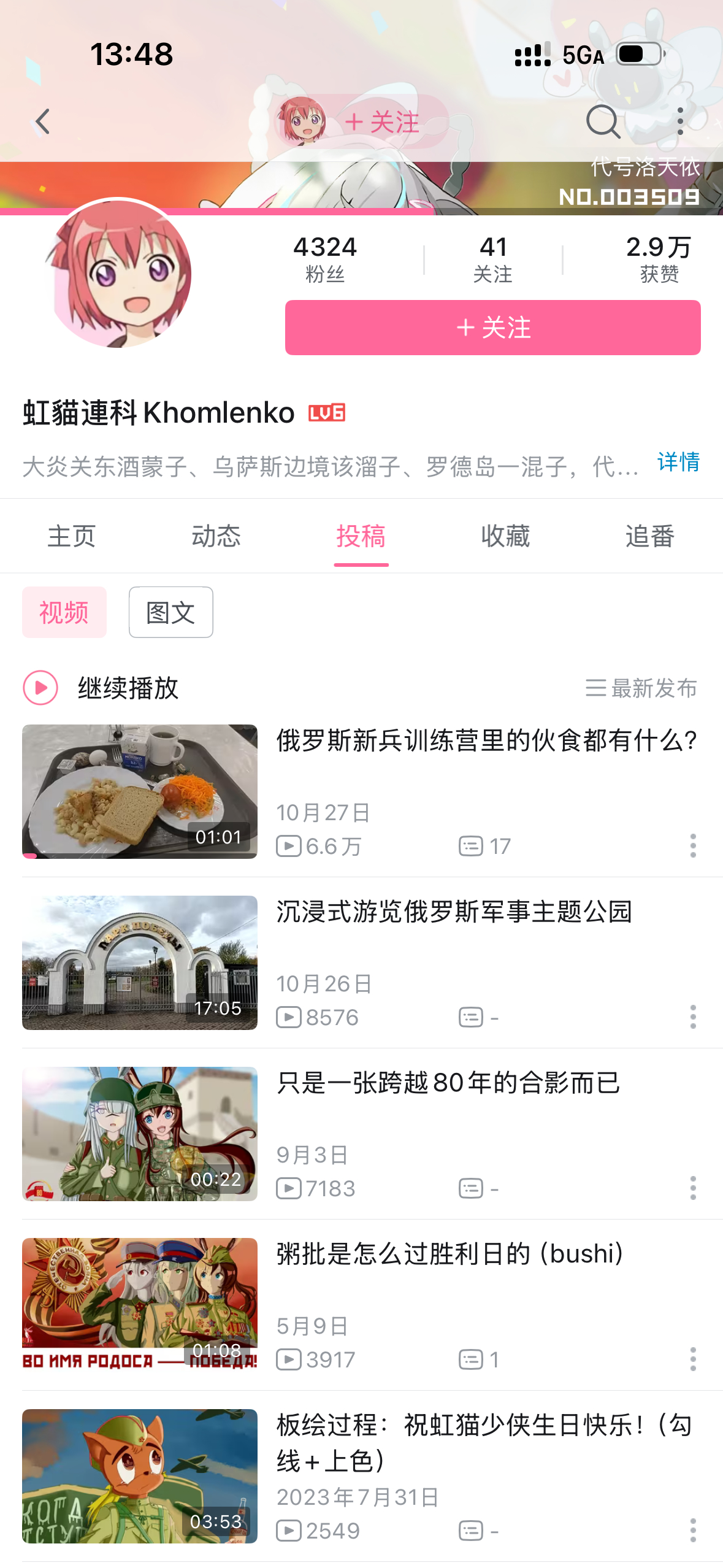Switch to the 主页 tab
Viewport: 723px width, 1568px height.
coord(72,536)
